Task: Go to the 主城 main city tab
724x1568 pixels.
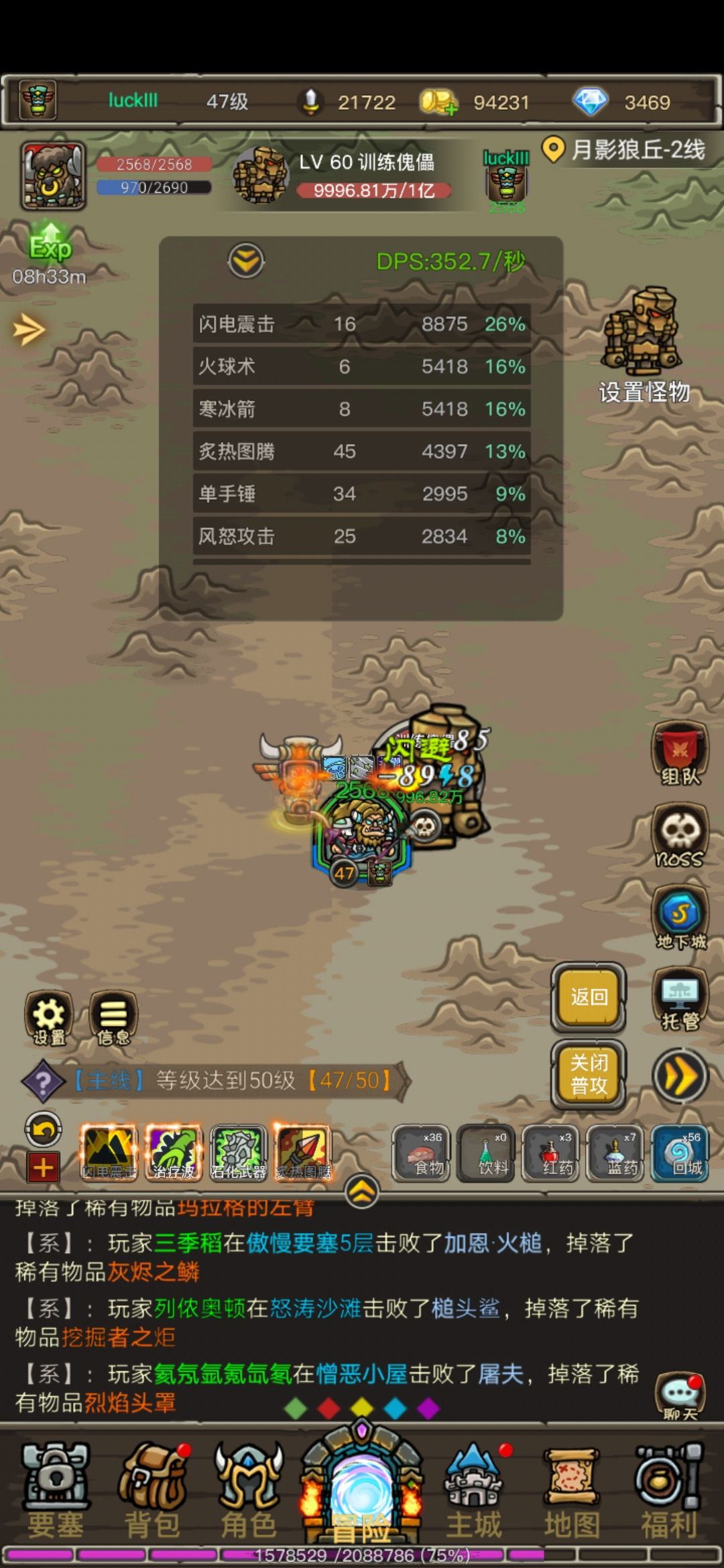Action: (474, 1491)
